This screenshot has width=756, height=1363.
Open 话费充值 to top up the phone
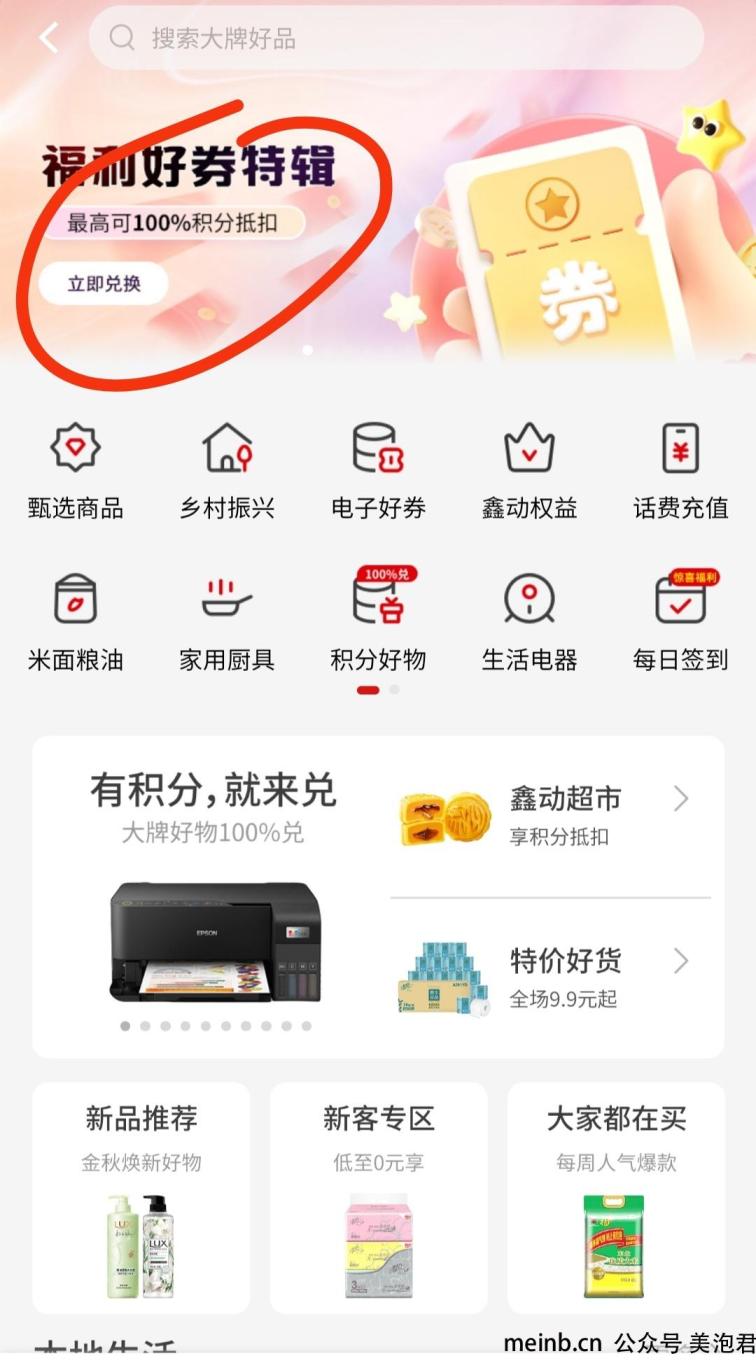click(x=681, y=470)
